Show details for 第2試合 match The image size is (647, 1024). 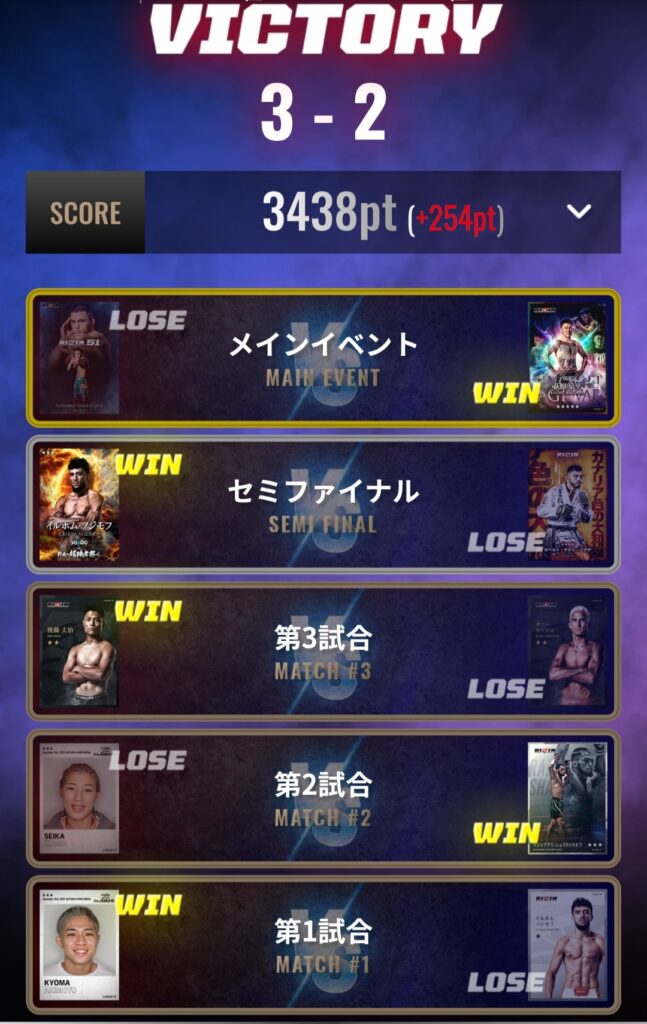(x=323, y=798)
